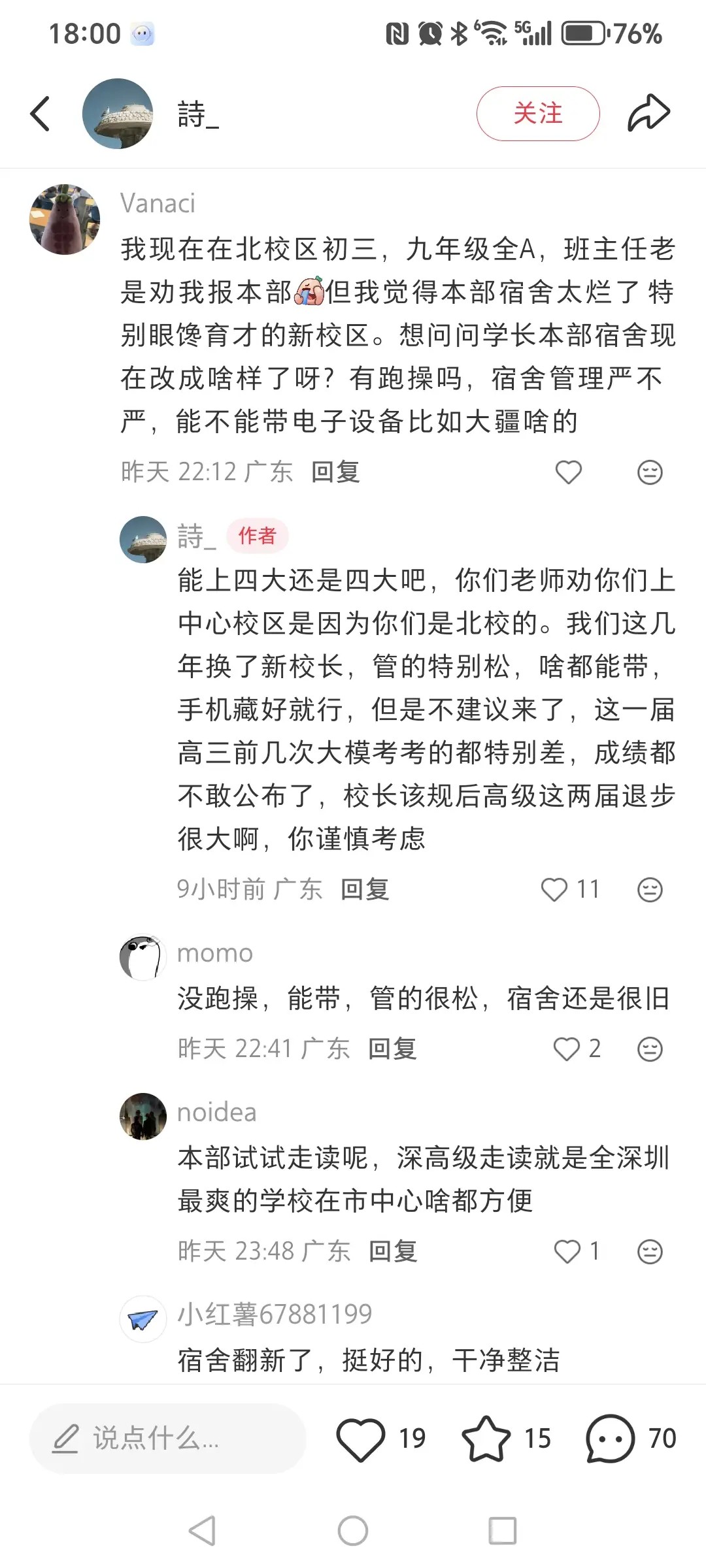Bookmark the post with the star icon
706x1568 pixels.
pos(486,1439)
